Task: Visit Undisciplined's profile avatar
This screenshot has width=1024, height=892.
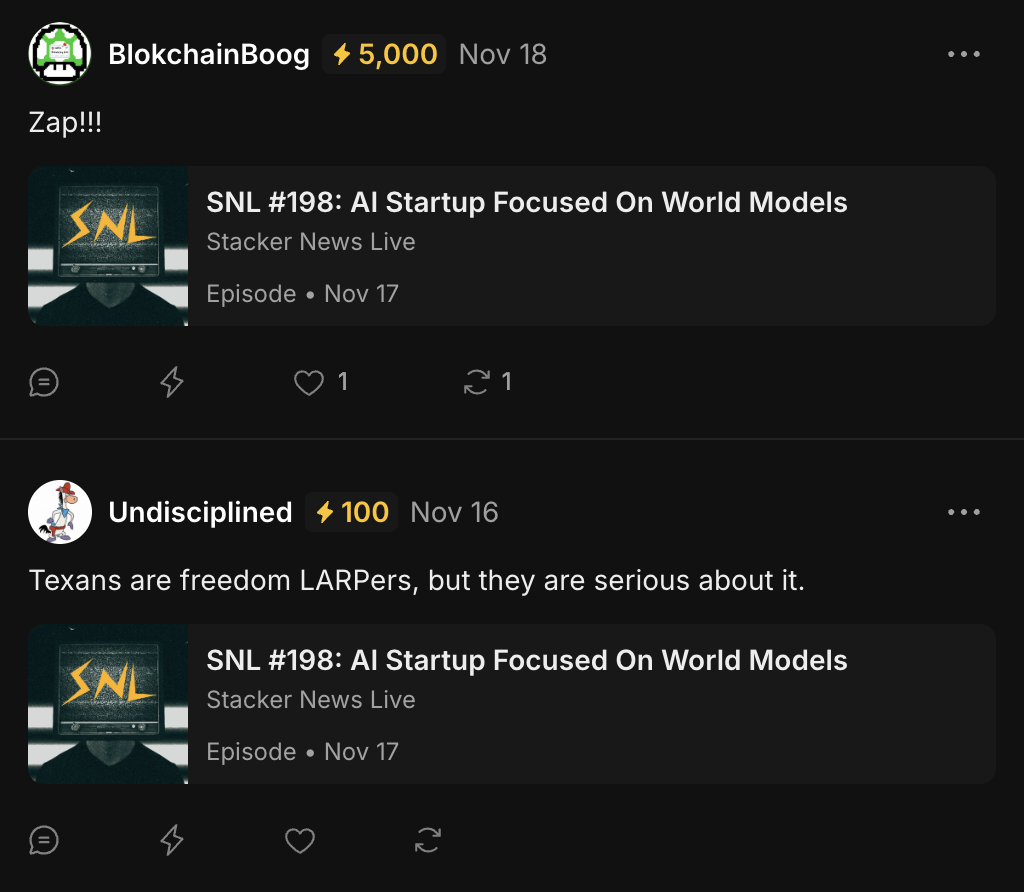Action: pyautogui.click(x=60, y=512)
